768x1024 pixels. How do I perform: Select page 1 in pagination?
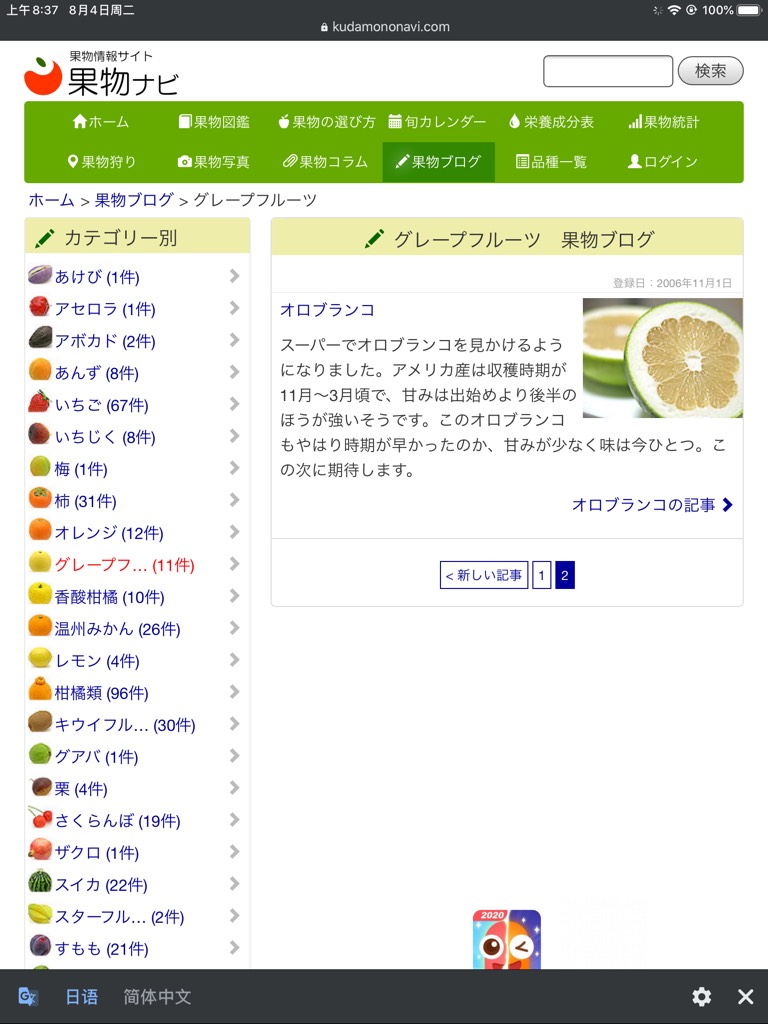[x=541, y=575]
